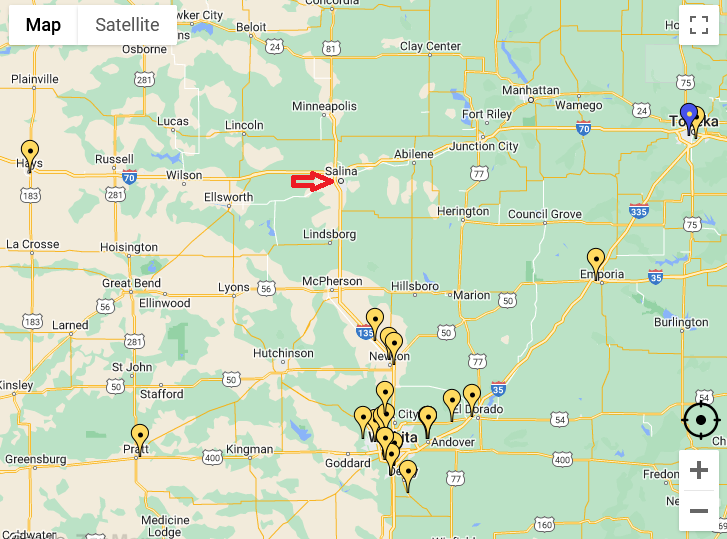Switch to Satellite view
This screenshot has width=727, height=539.
pos(127,25)
